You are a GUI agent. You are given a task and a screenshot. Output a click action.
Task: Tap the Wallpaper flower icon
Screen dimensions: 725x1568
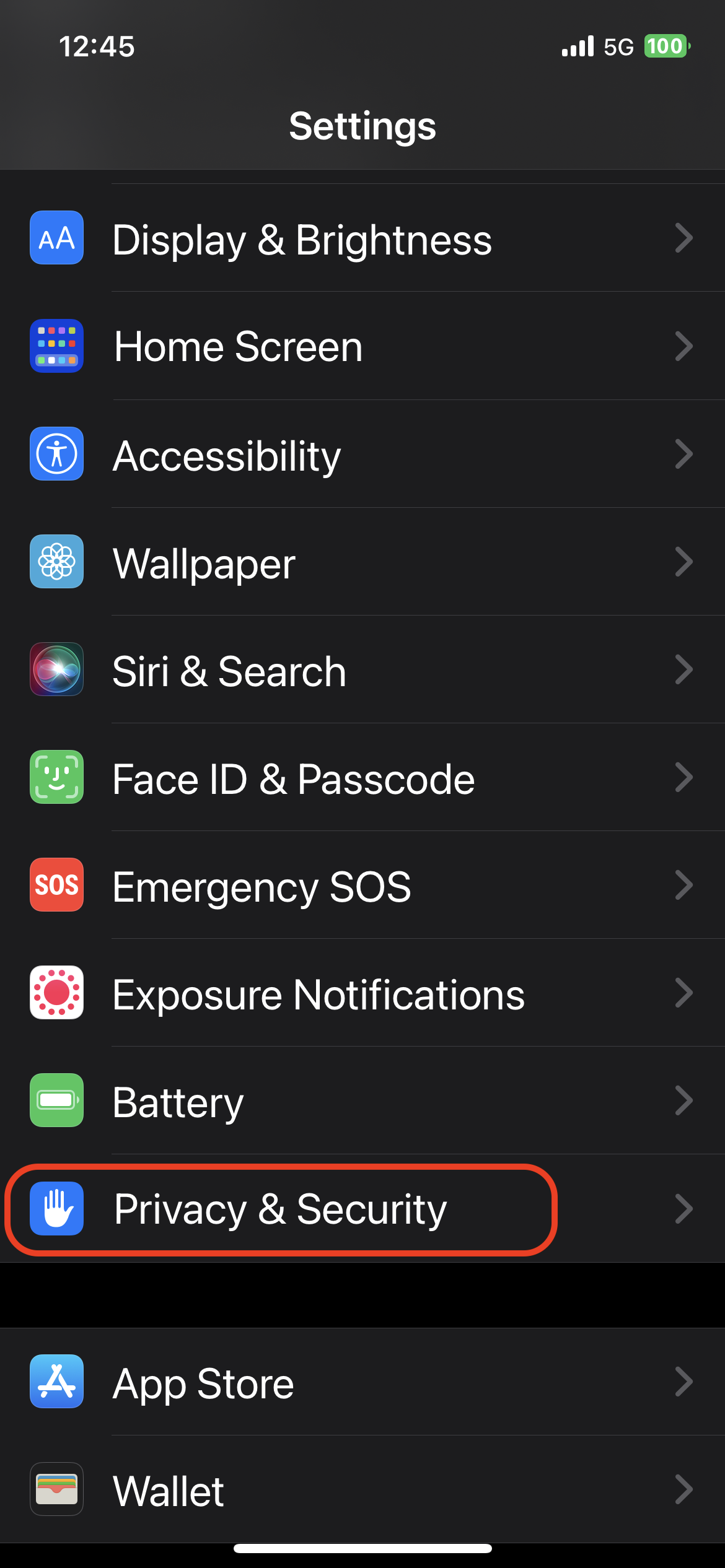[56, 562]
